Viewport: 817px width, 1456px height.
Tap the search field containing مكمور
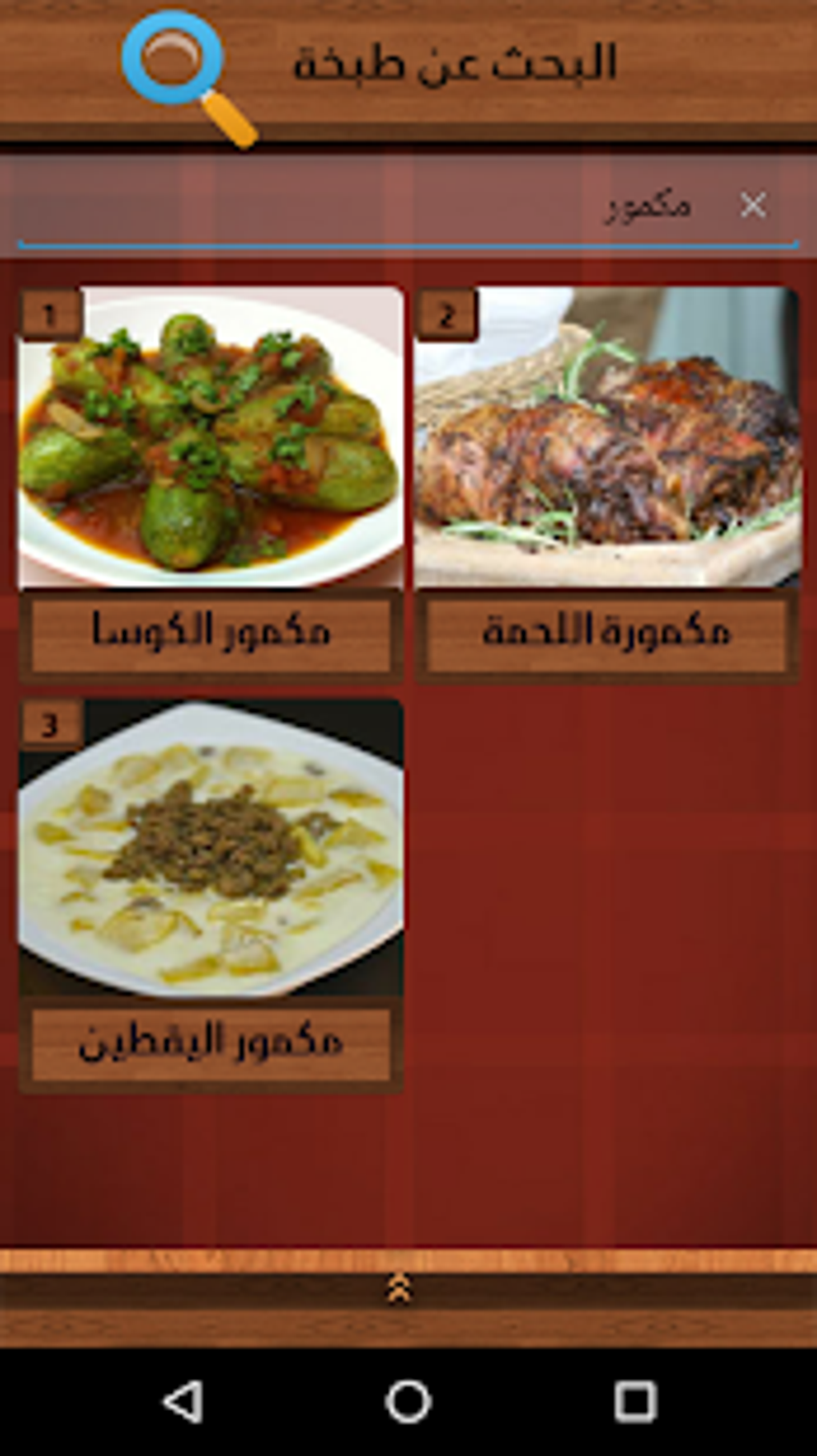tap(384, 207)
